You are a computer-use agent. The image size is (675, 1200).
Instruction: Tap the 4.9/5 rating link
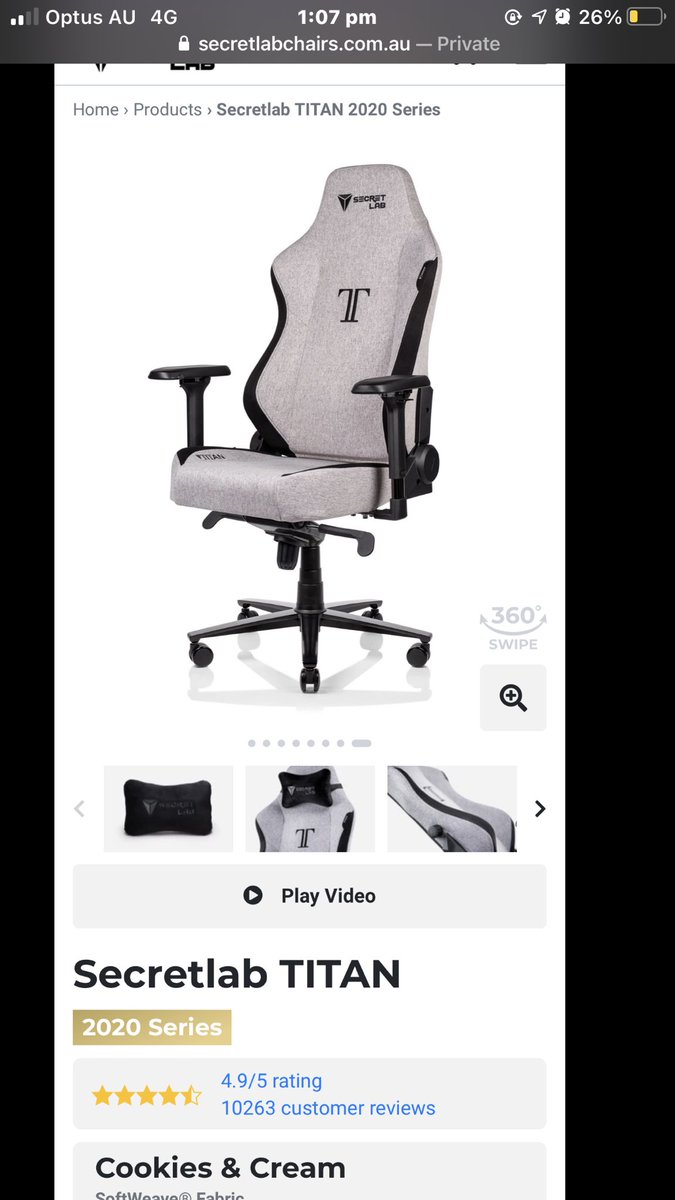(x=271, y=1081)
